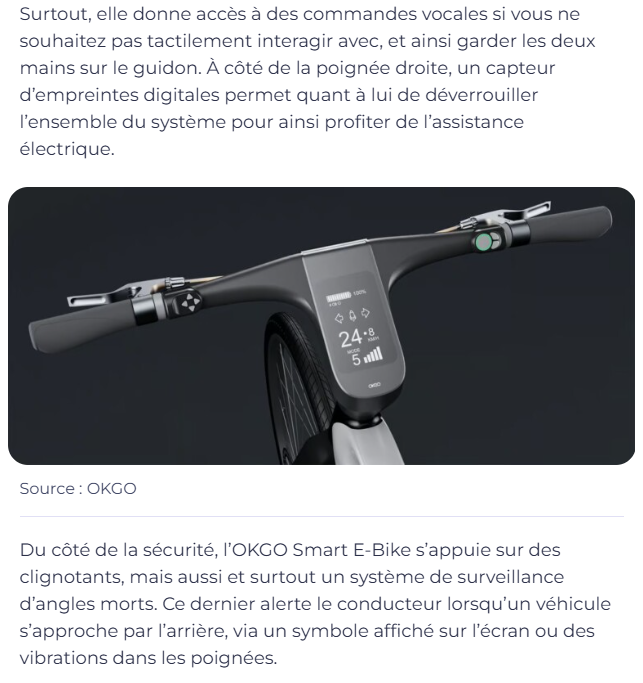The image size is (643, 683).
Task: Open the OKGO handlebar photo
Action: 321,325
